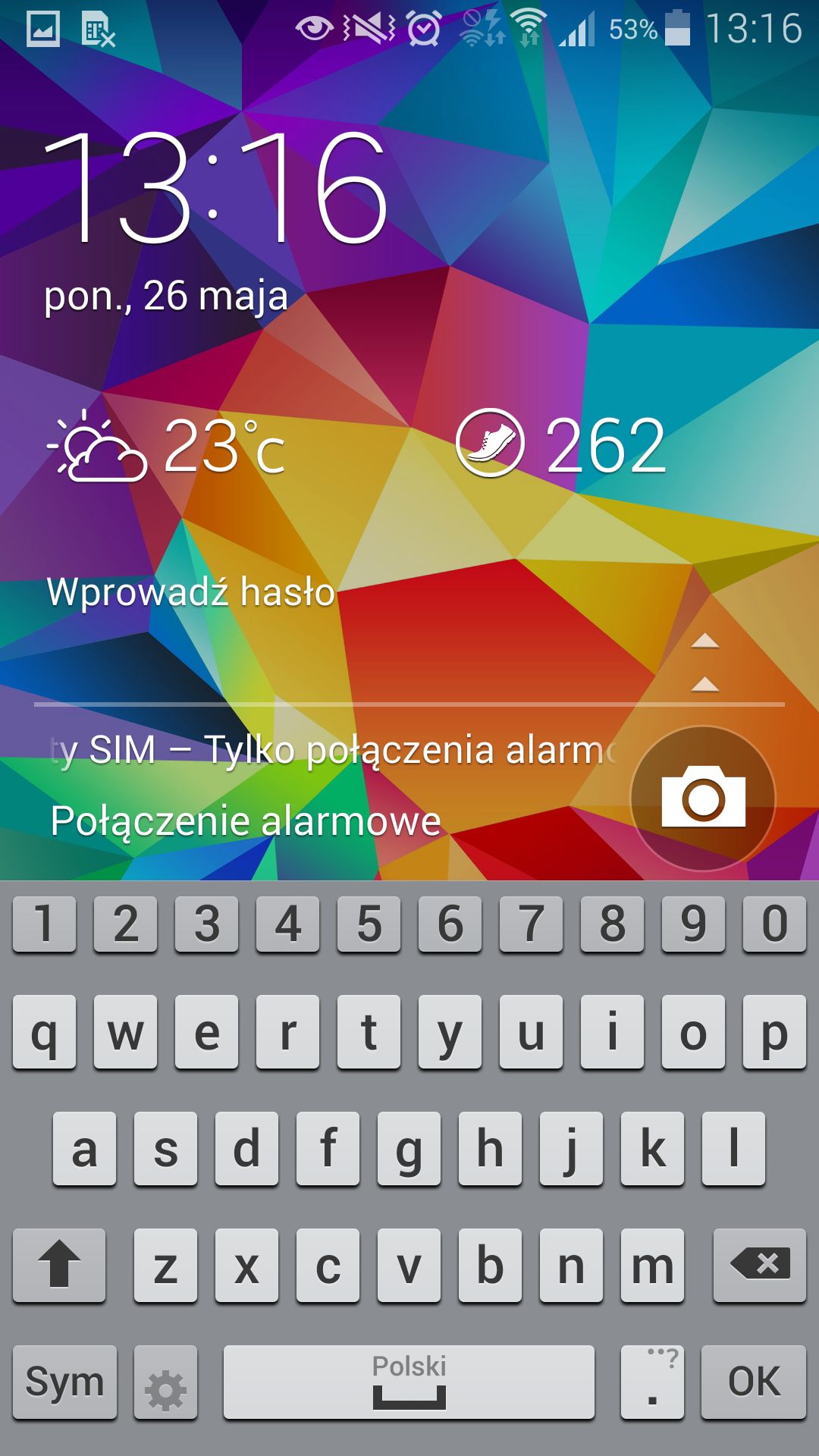
Task: Hit the backspace key
Action: (759, 1265)
